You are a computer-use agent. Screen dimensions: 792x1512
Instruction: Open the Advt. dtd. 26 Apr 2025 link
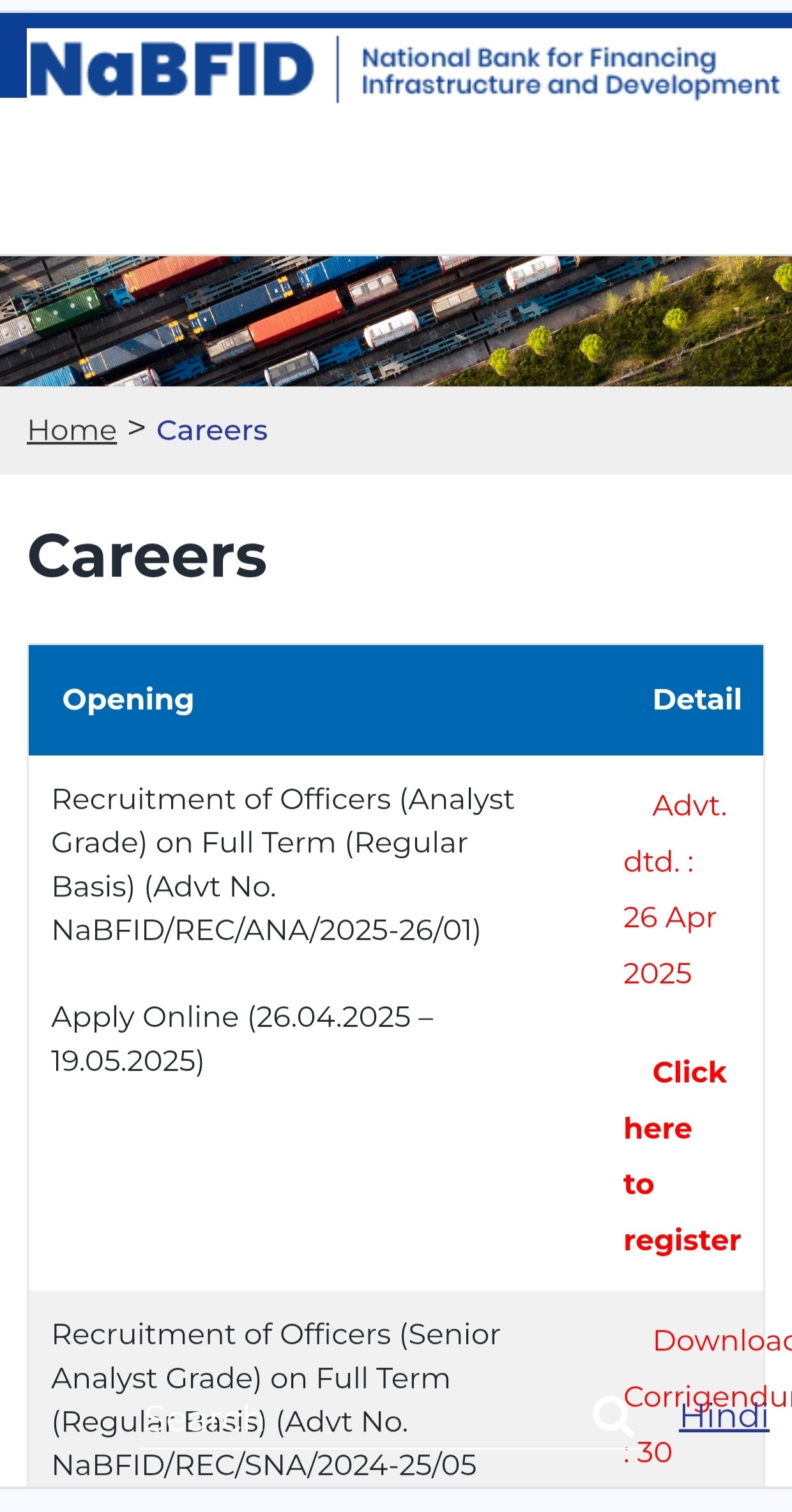(x=674, y=889)
